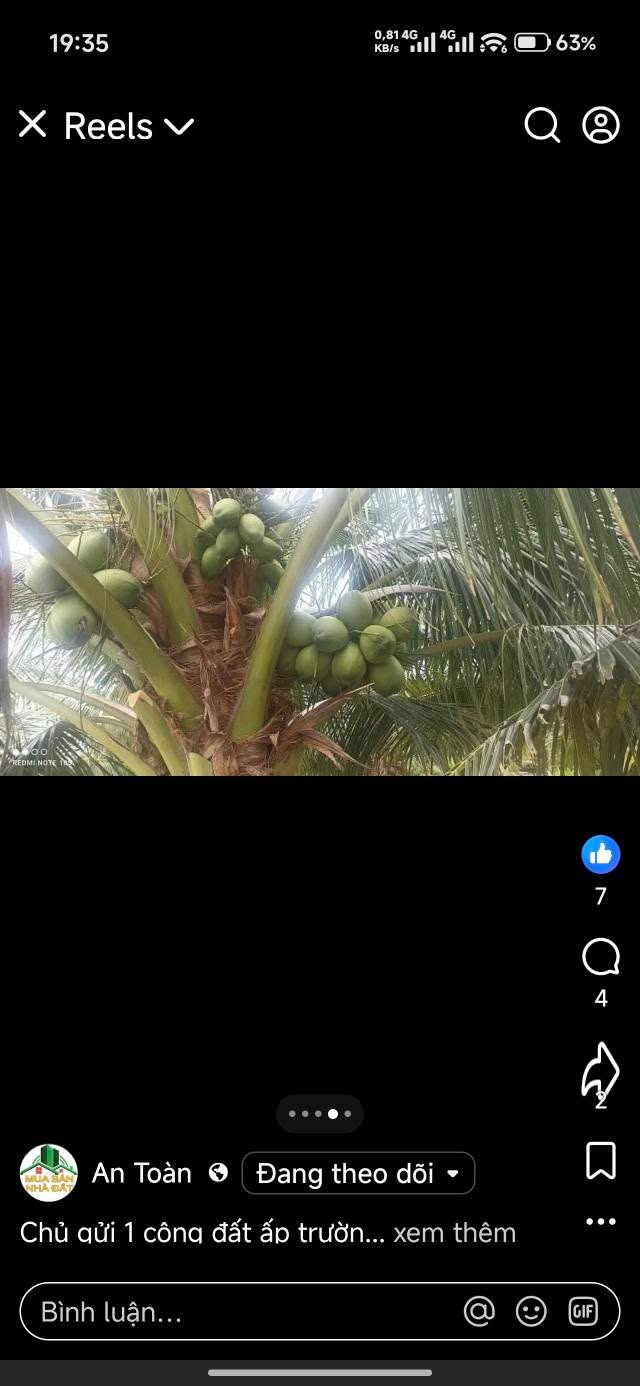The width and height of the screenshot is (640, 1386).
Task: Open the comments bubble icon
Action: click(601, 958)
